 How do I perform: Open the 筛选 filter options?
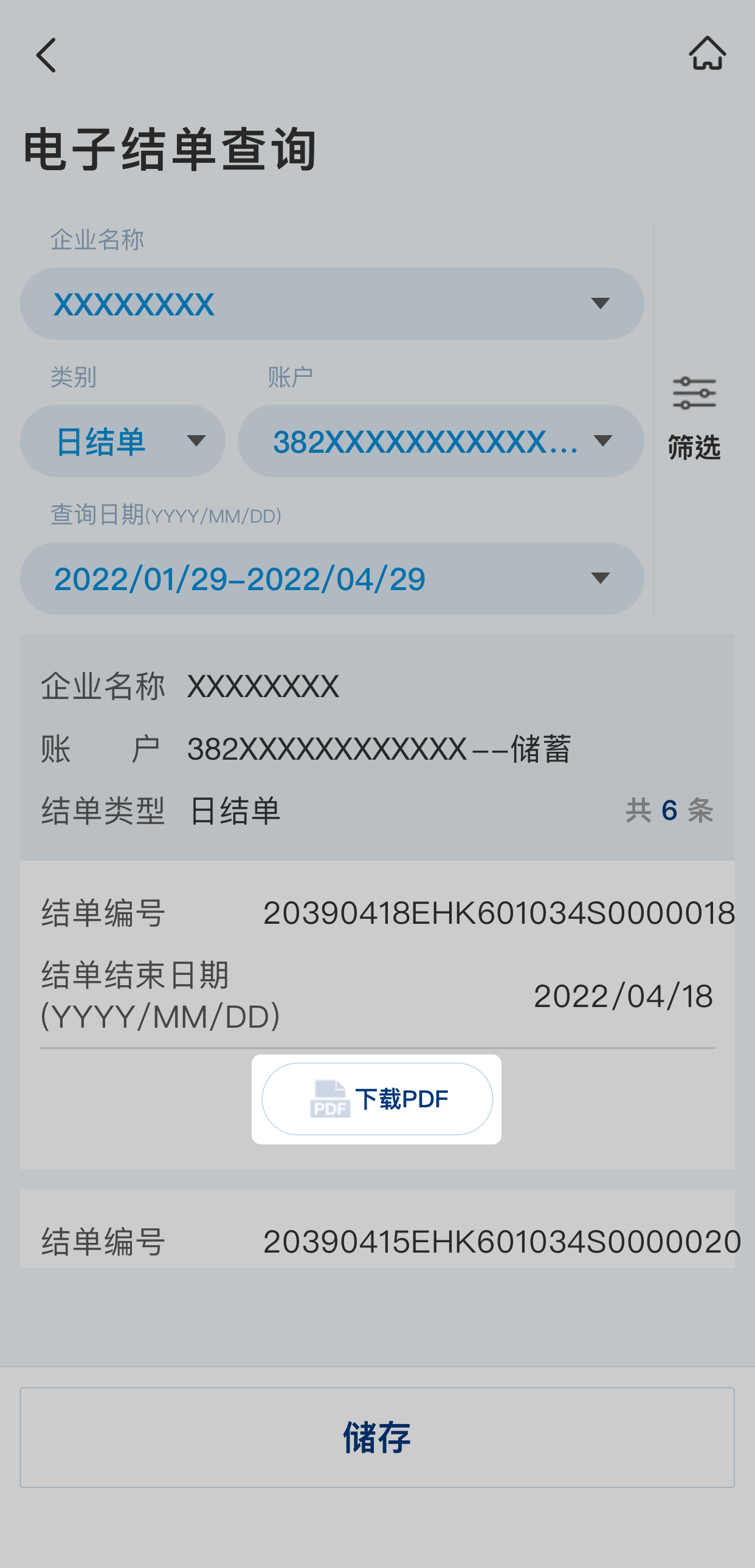pos(694,419)
